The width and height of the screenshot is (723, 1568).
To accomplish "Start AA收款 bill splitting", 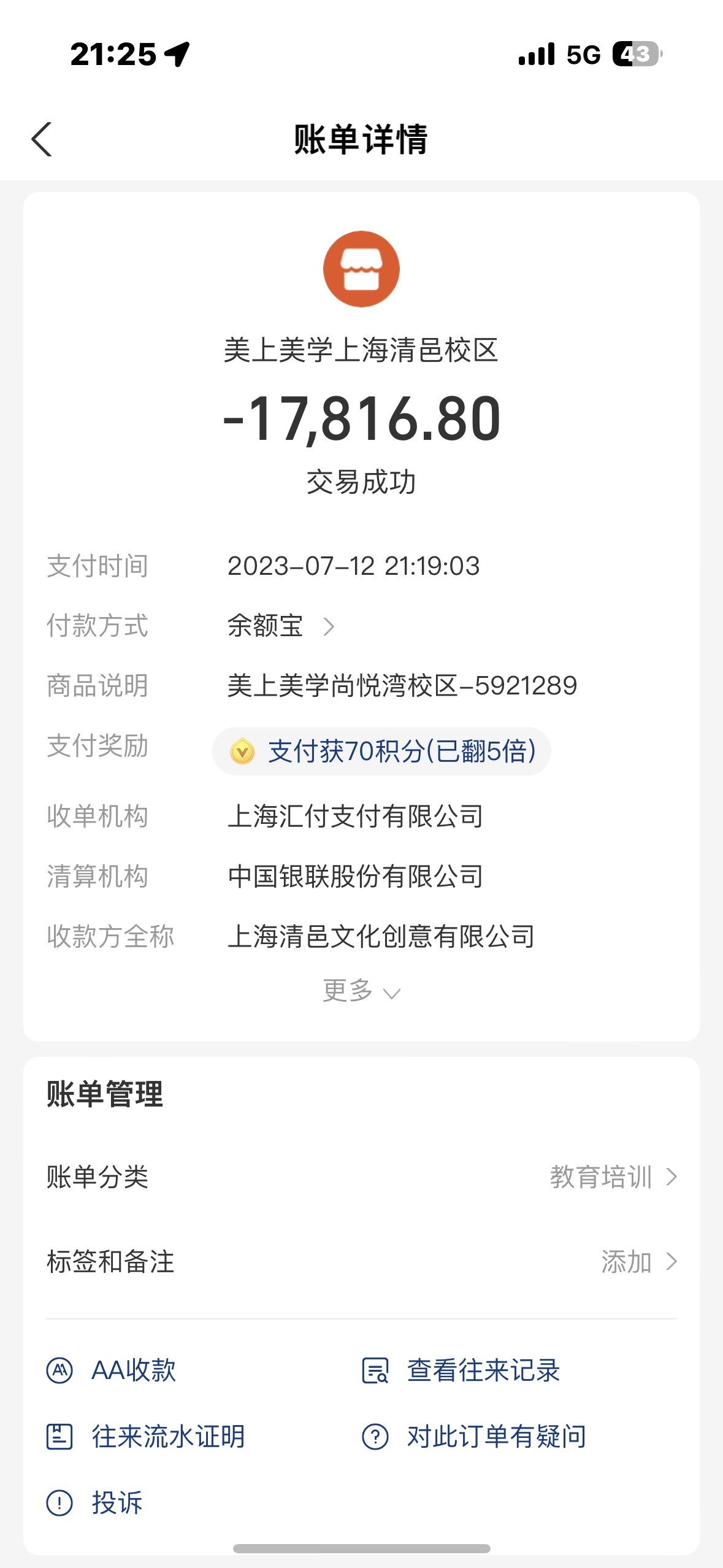I will [x=112, y=1370].
